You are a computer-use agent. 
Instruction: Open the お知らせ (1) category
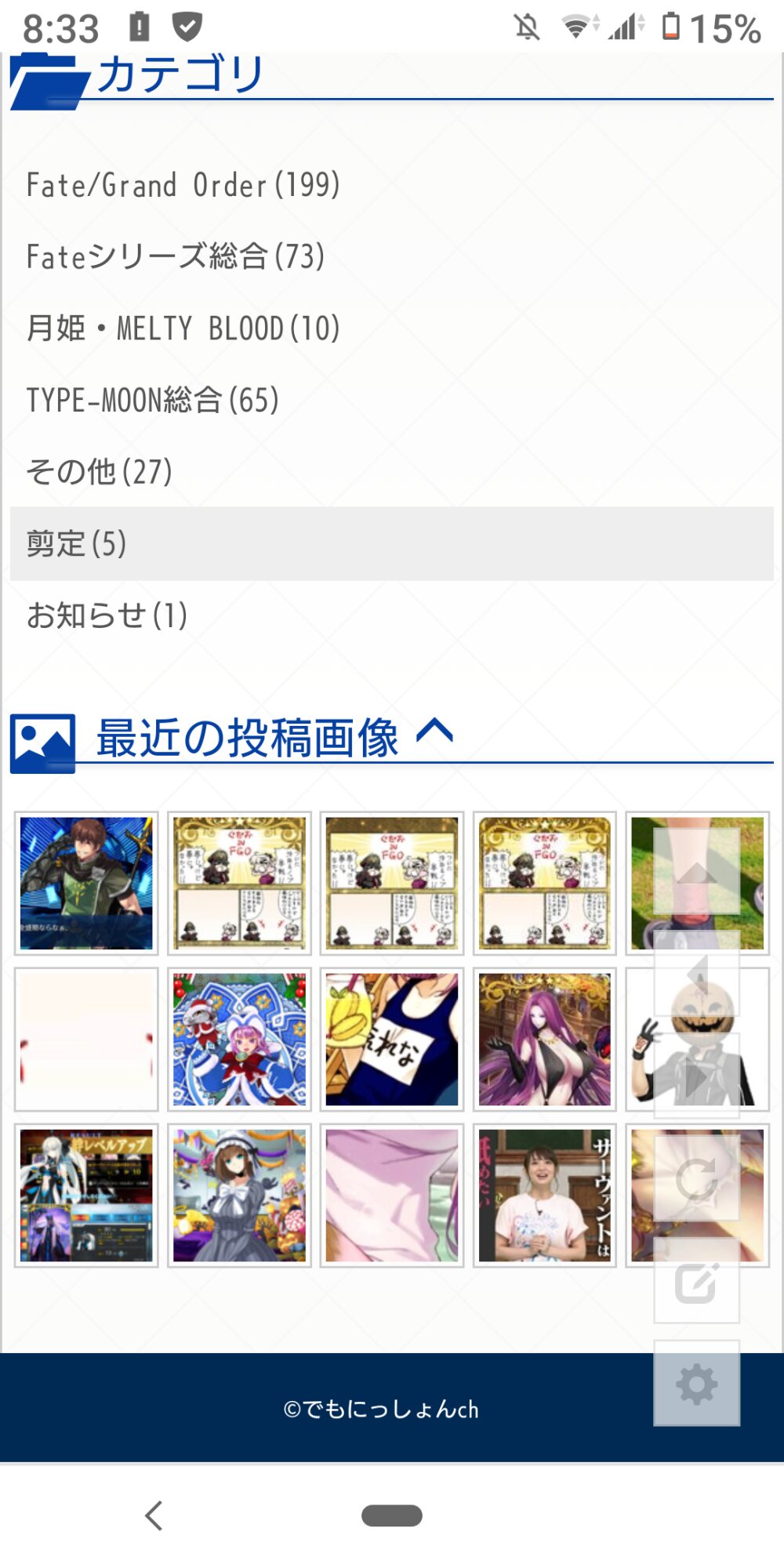click(107, 616)
